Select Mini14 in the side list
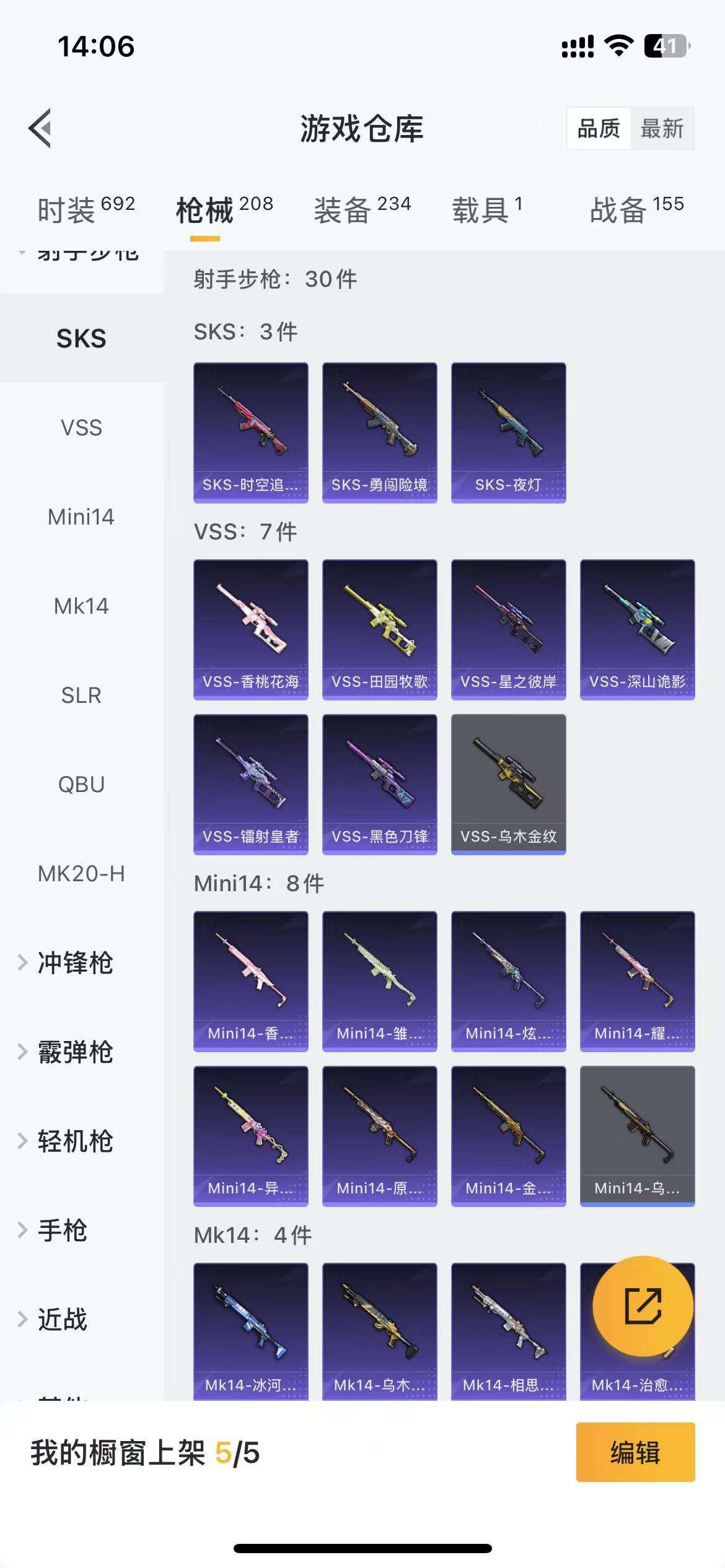The height and width of the screenshot is (1568, 725). (x=81, y=517)
